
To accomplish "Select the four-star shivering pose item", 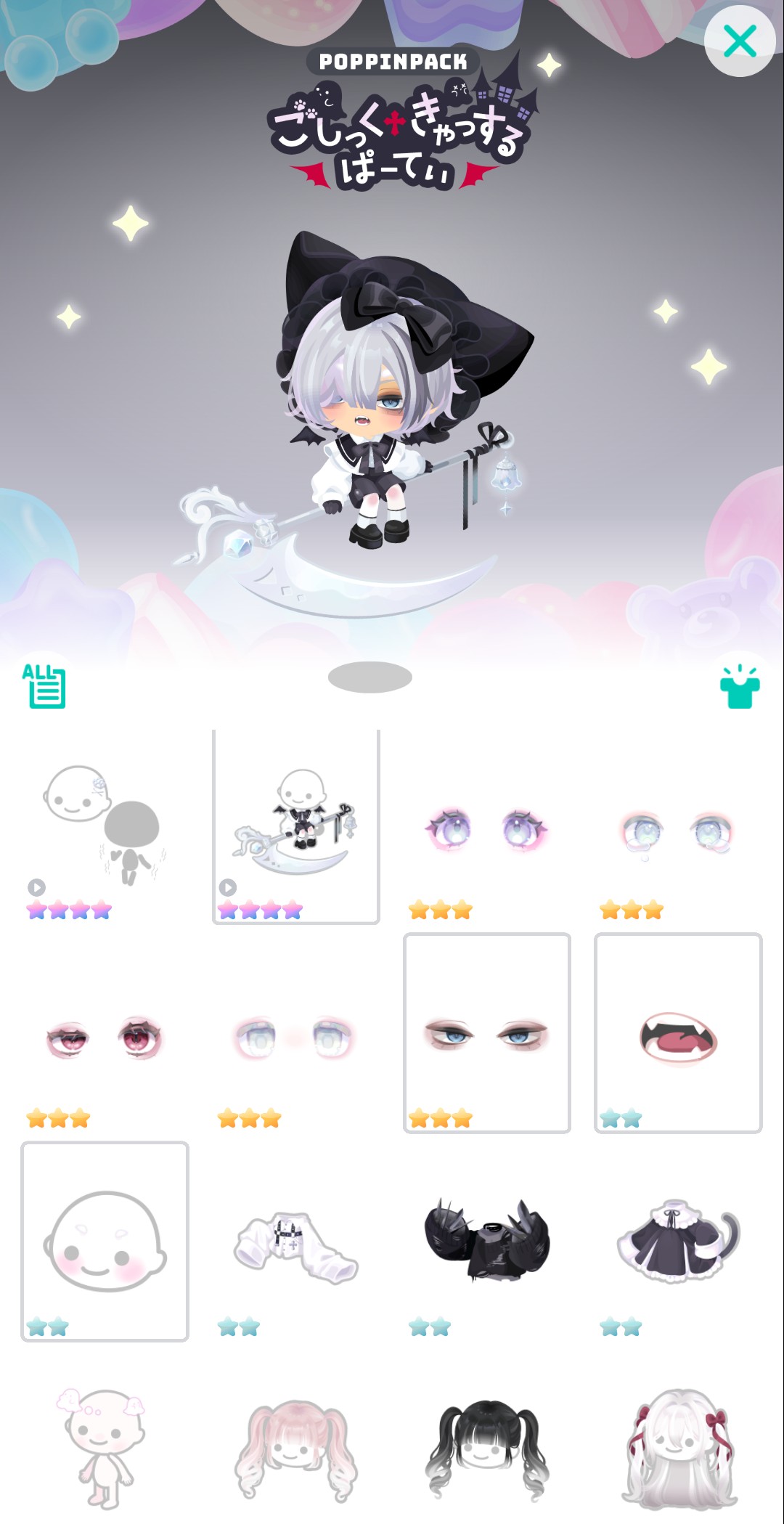I will [105, 827].
